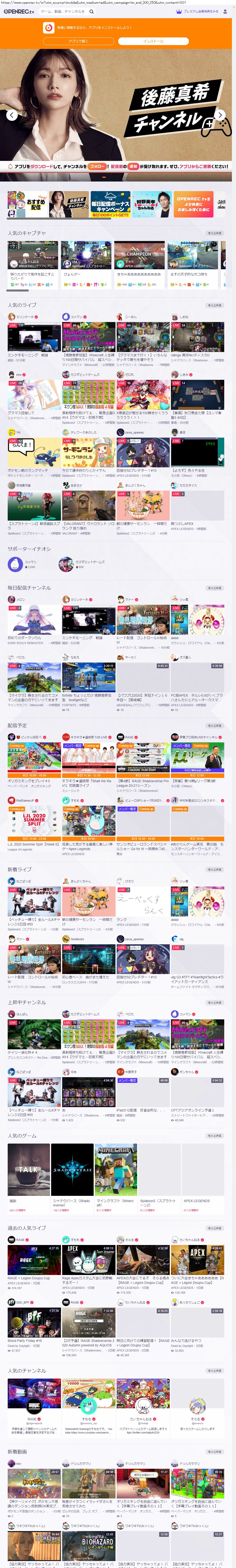The width and height of the screenshot is (236, 1568).
Task: See more in 人気のキャプチャ section
Action: (x=214, y=233)
